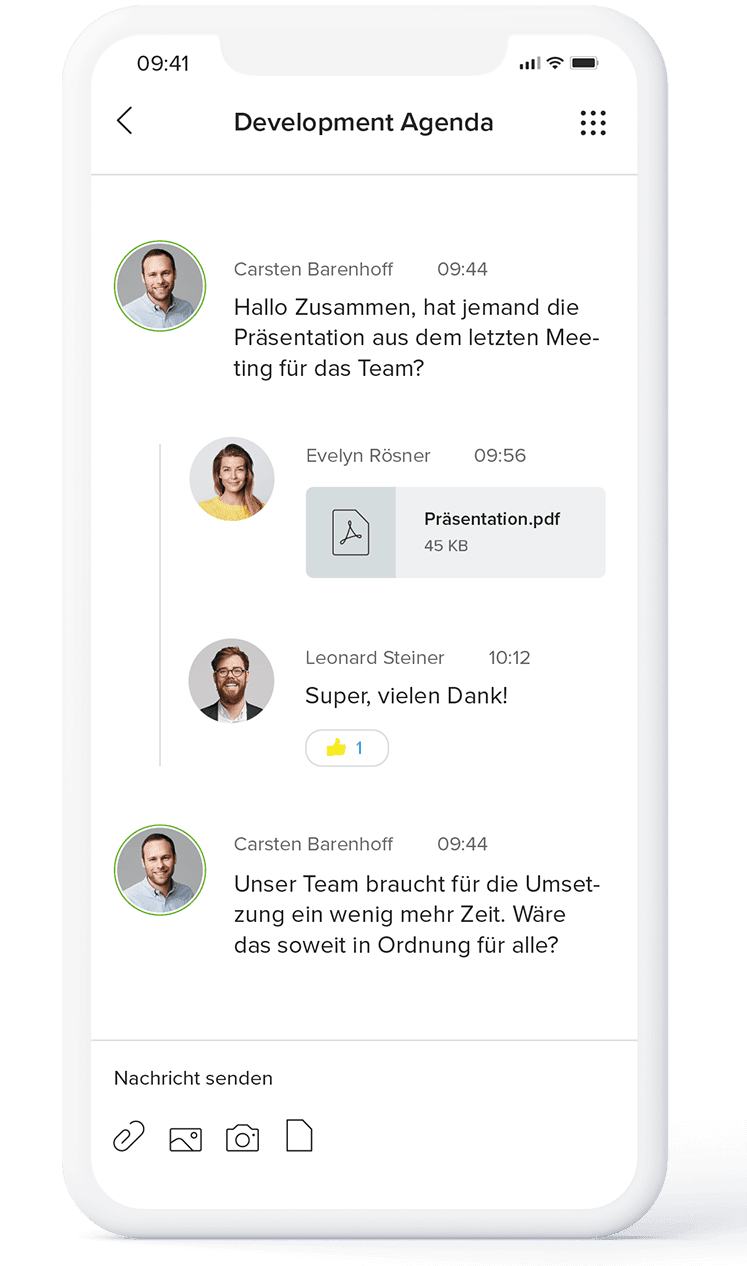Viewport: 747px width, 1266px height.
Task: Click the document attachment icon
Action: [298, 1135]
